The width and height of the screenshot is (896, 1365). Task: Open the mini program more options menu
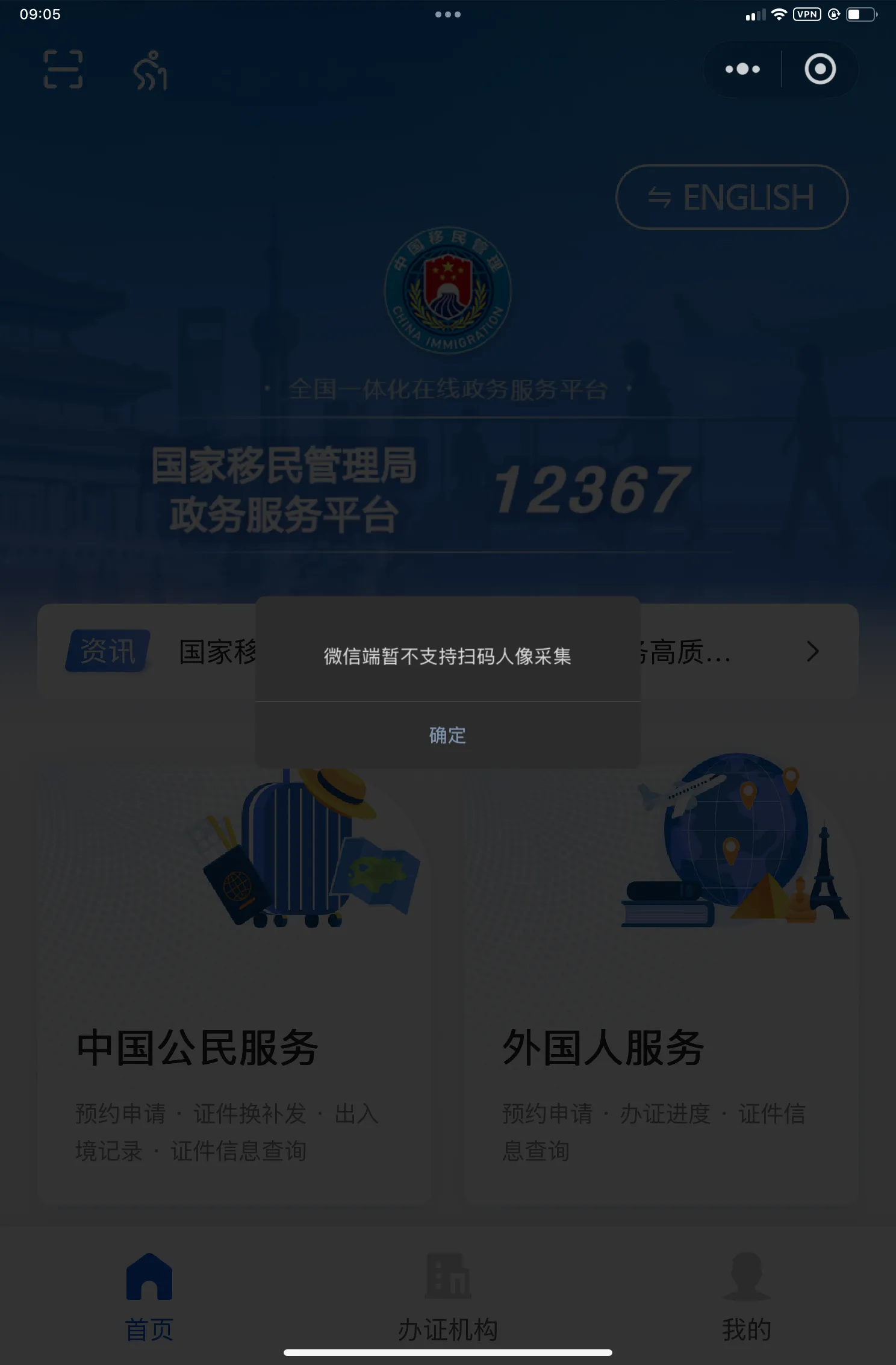point(742,69)
